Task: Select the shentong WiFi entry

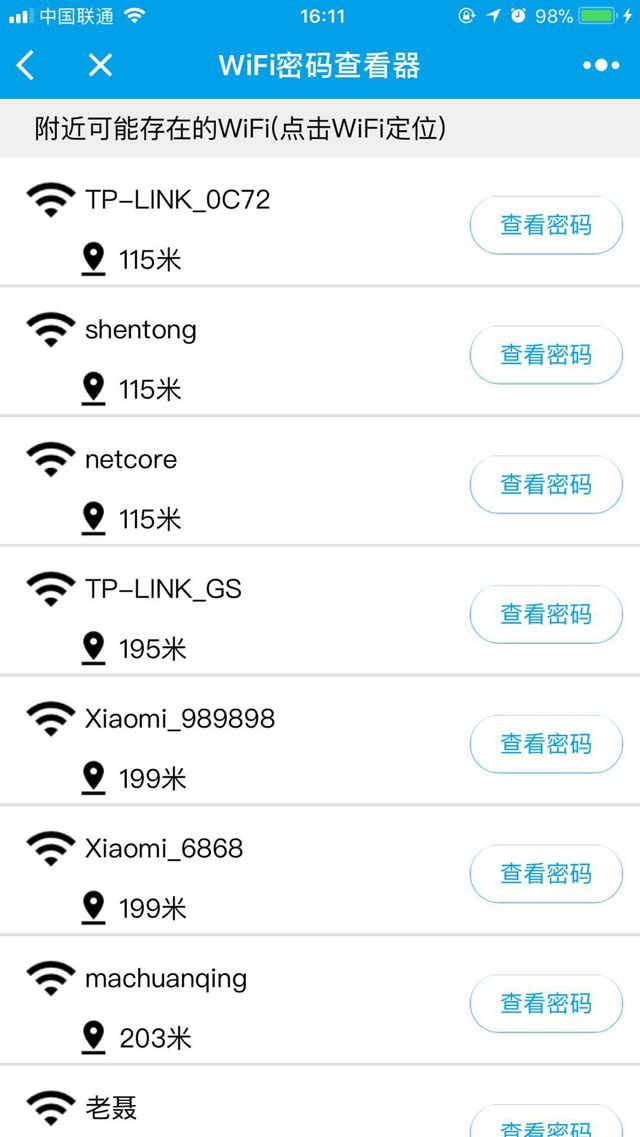Action: tap(141, 330)
